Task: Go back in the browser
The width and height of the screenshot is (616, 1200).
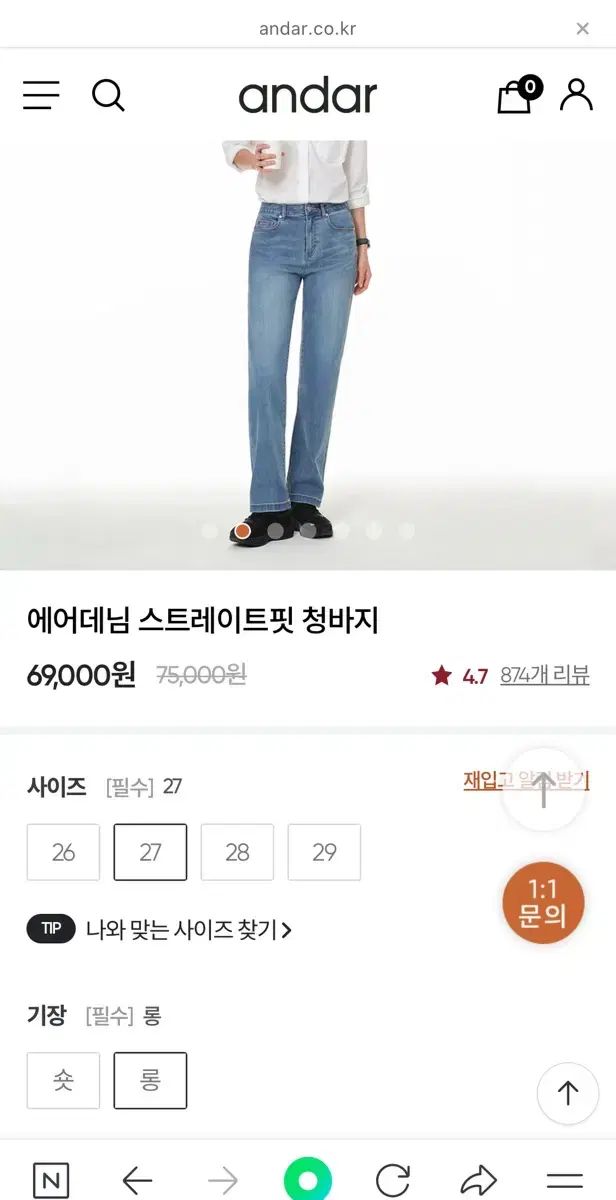Action: point(137,1181)
